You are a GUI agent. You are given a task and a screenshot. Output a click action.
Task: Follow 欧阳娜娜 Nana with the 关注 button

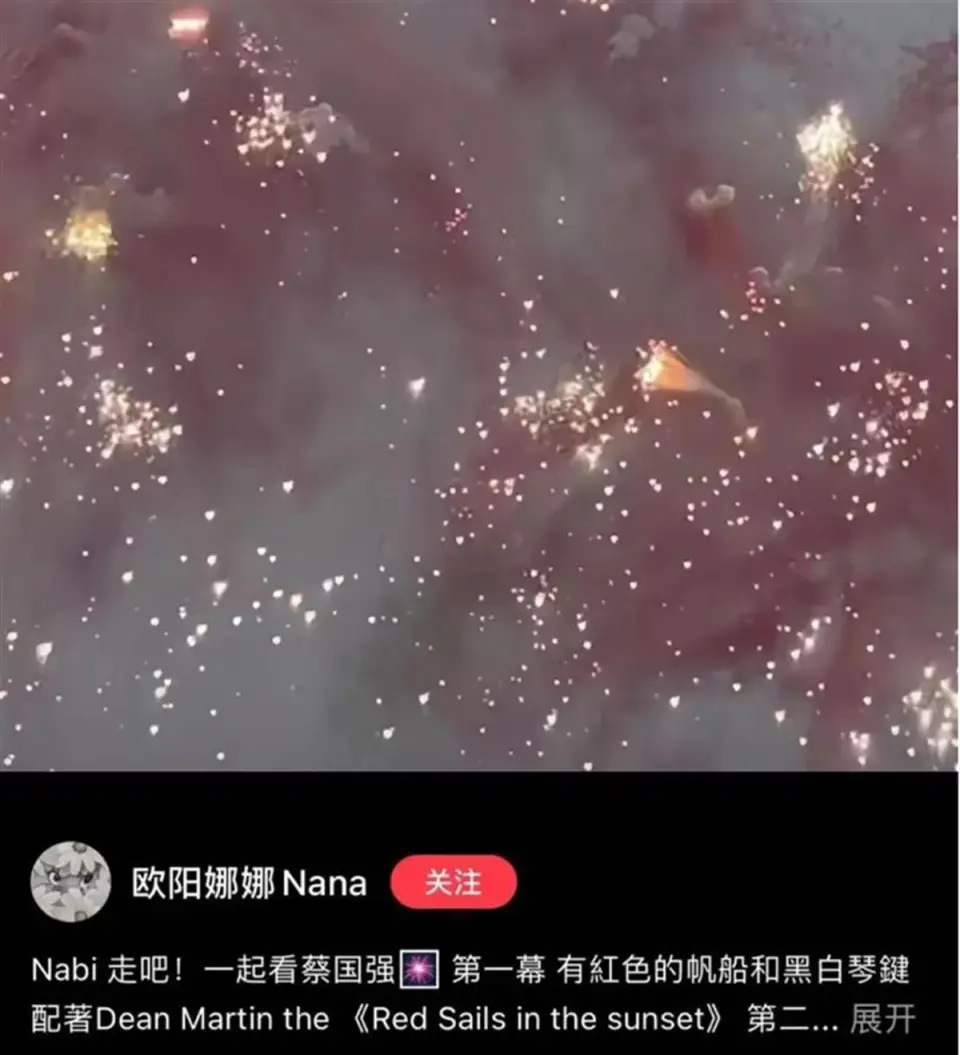tap(453, 883)
